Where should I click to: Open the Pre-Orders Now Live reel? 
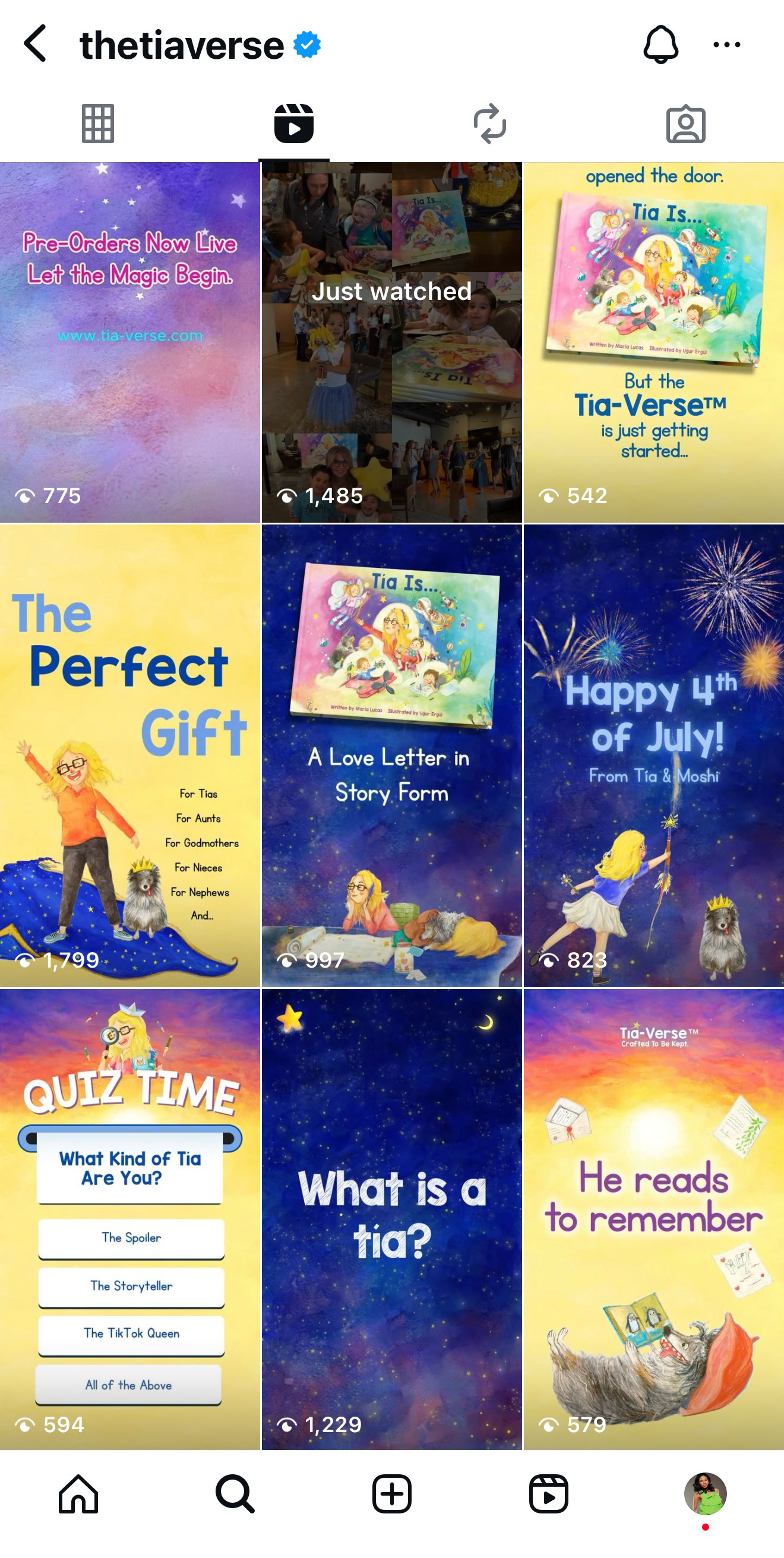coord(130,342)
